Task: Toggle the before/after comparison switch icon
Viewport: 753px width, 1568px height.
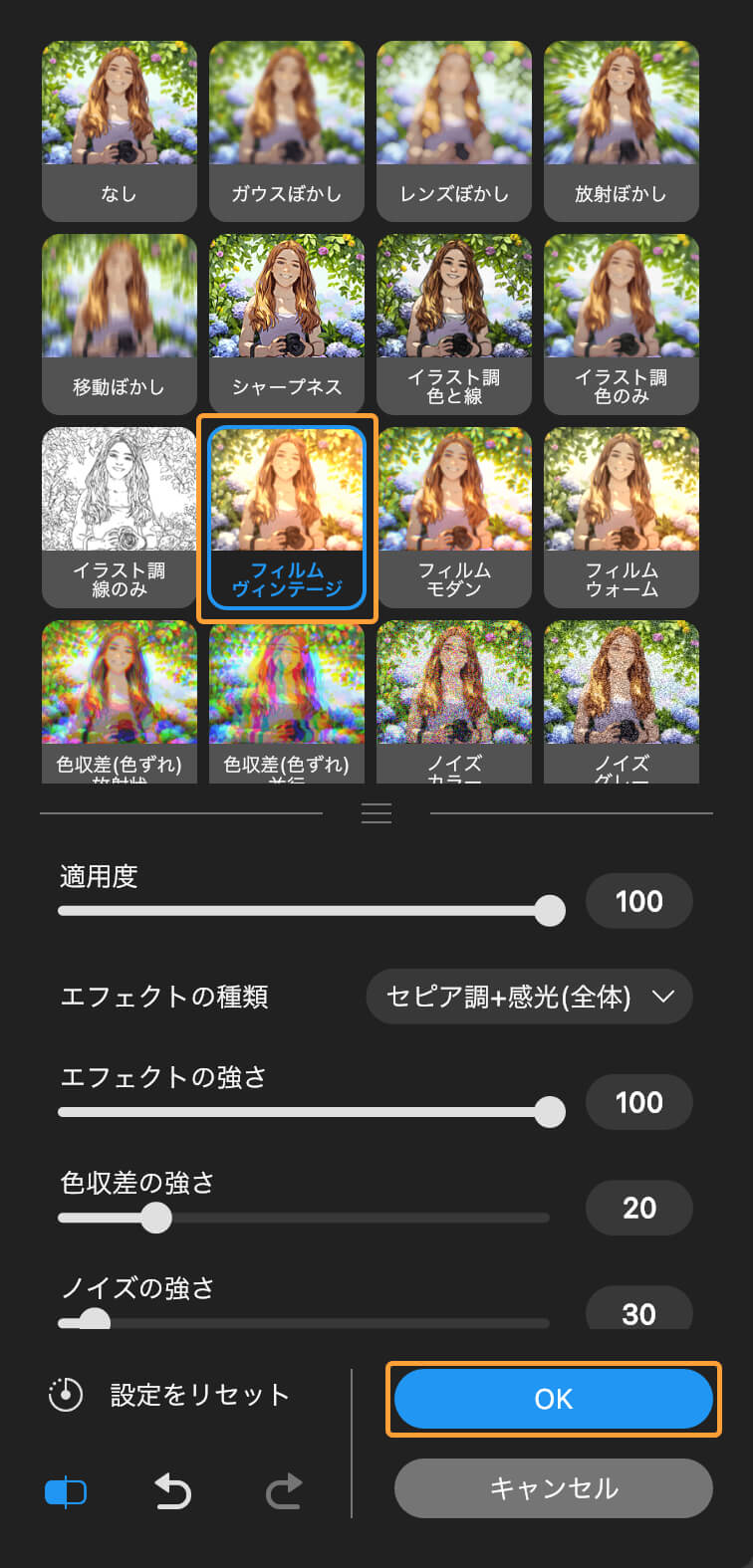Action: [x=66, y=1490]
